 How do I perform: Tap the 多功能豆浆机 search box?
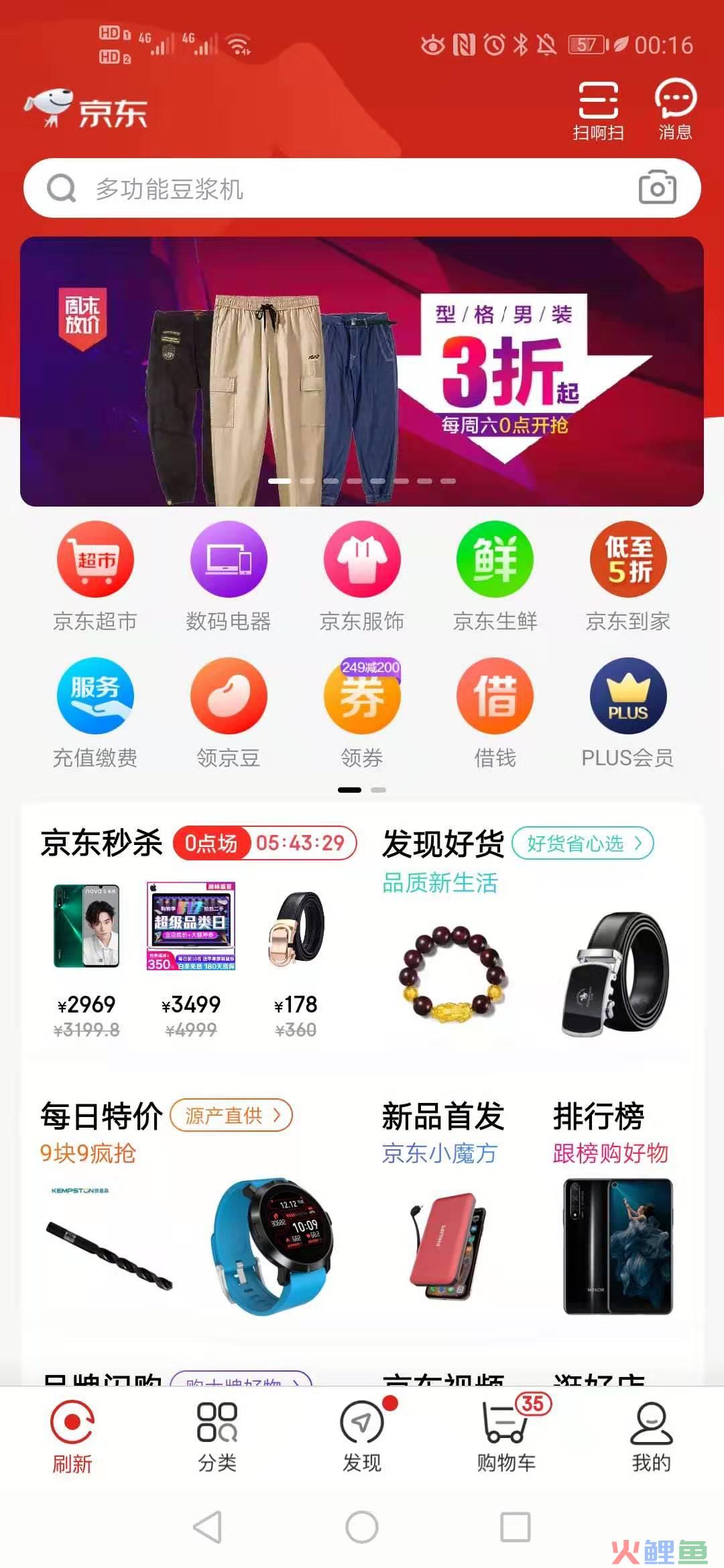335,188
